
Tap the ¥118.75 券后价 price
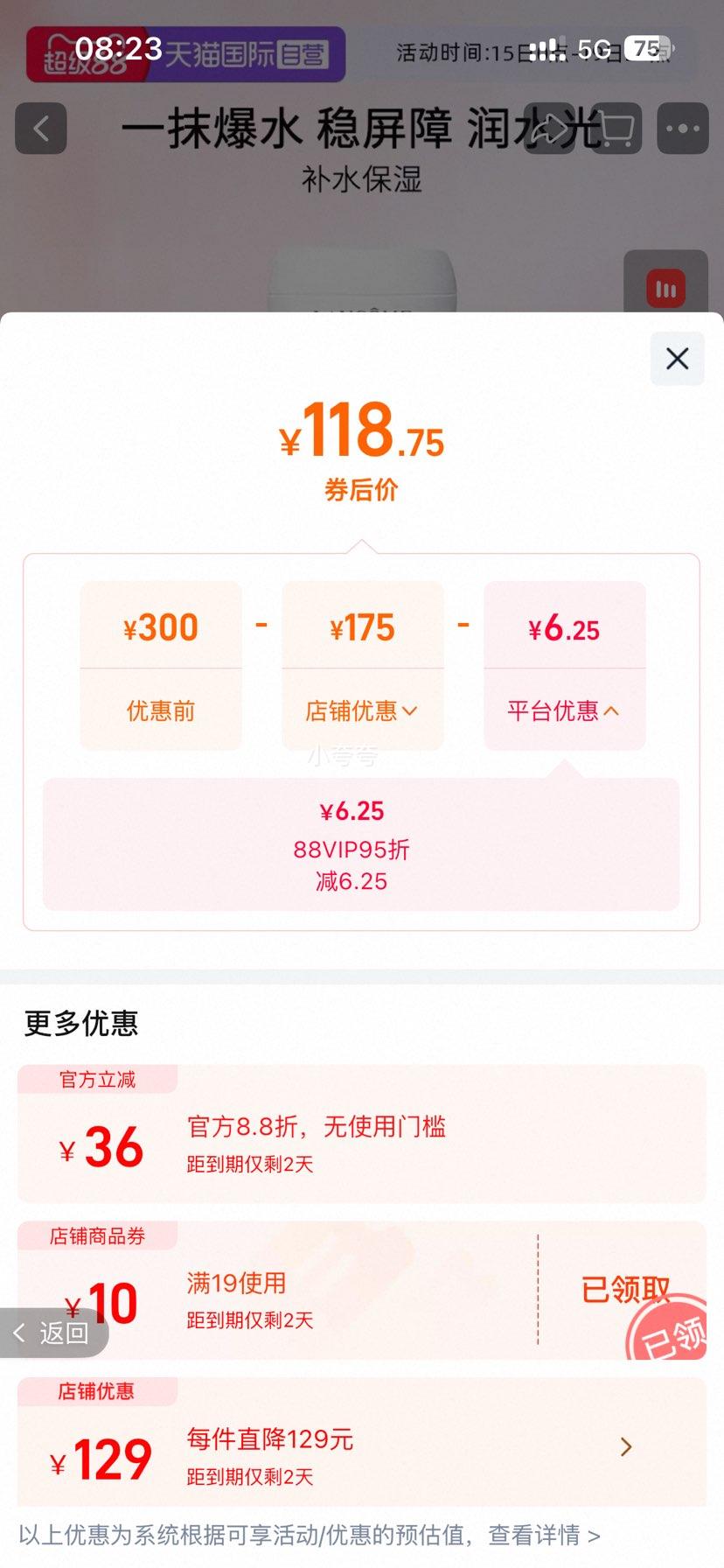click(x=362, y=434)
